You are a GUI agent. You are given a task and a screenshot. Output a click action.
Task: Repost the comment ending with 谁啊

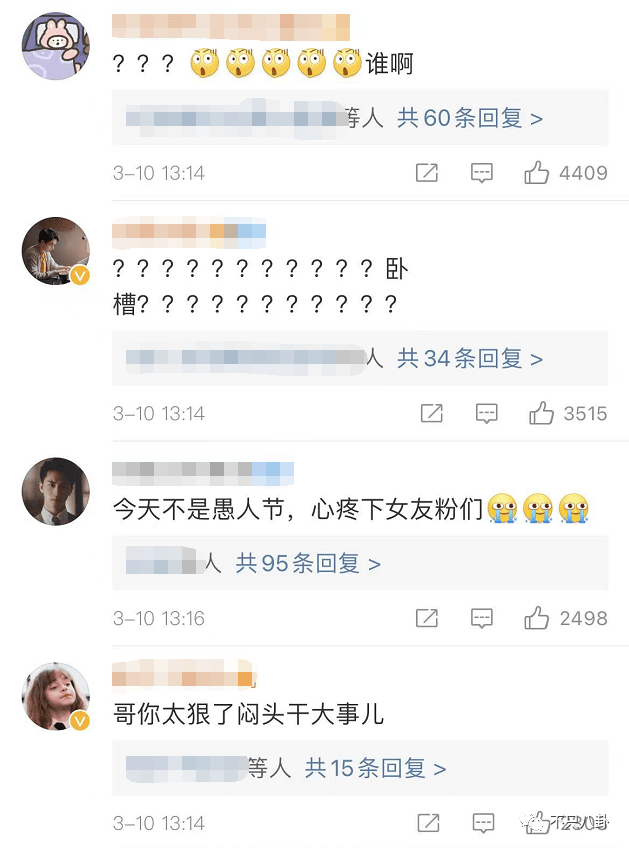coord(427,173)
